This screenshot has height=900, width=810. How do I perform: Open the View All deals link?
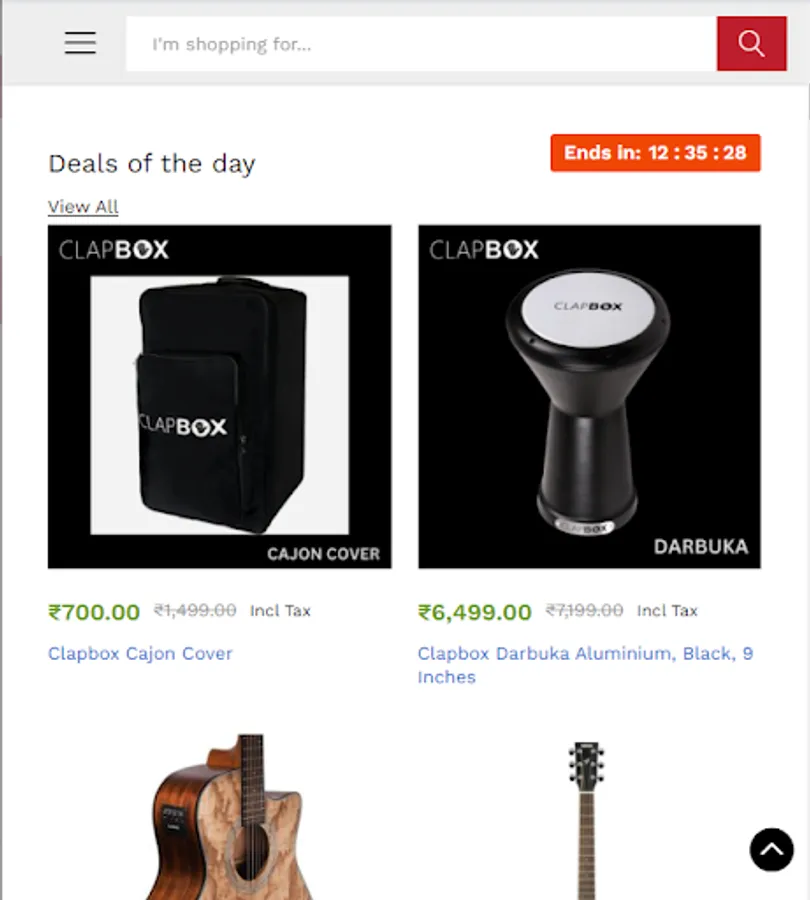[x=83, y=207]
